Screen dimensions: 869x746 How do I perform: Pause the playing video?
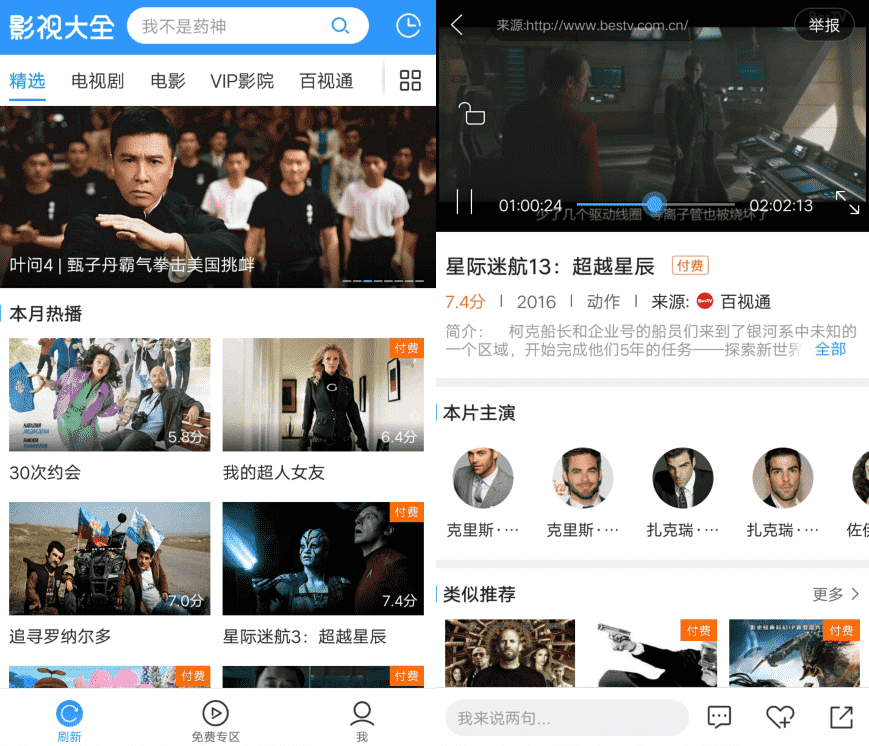464,203
